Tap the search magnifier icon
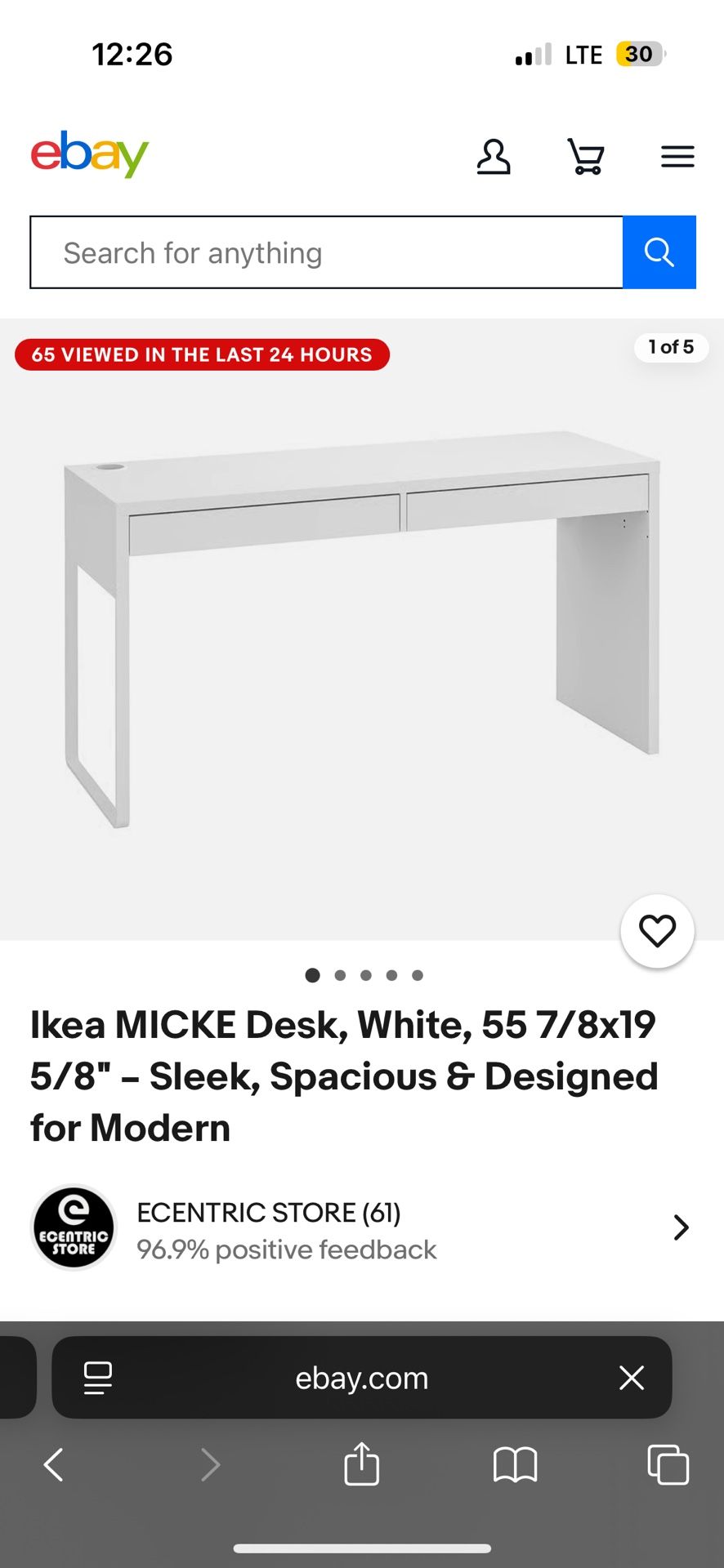724x1568 pixels. [x=659, y=252]
